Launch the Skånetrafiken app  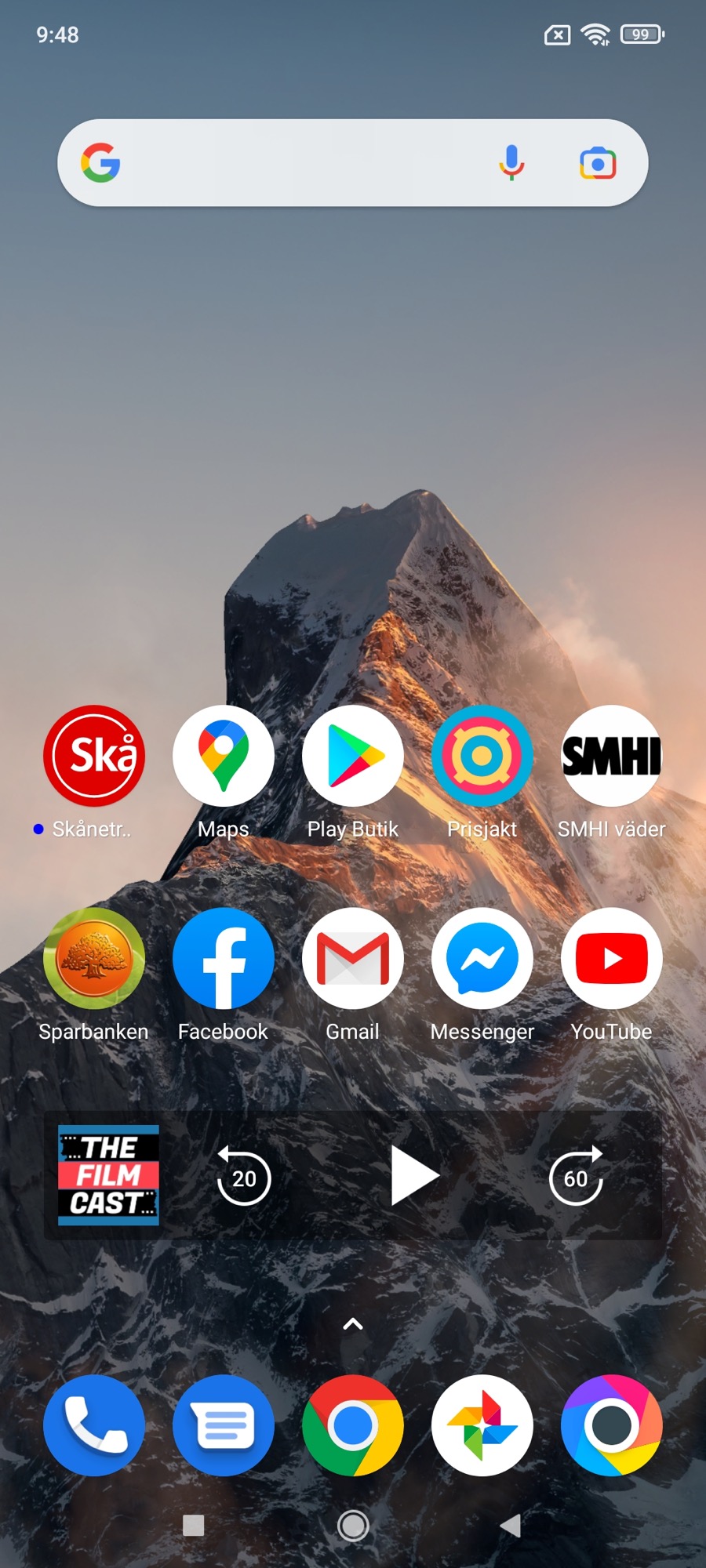94,757
